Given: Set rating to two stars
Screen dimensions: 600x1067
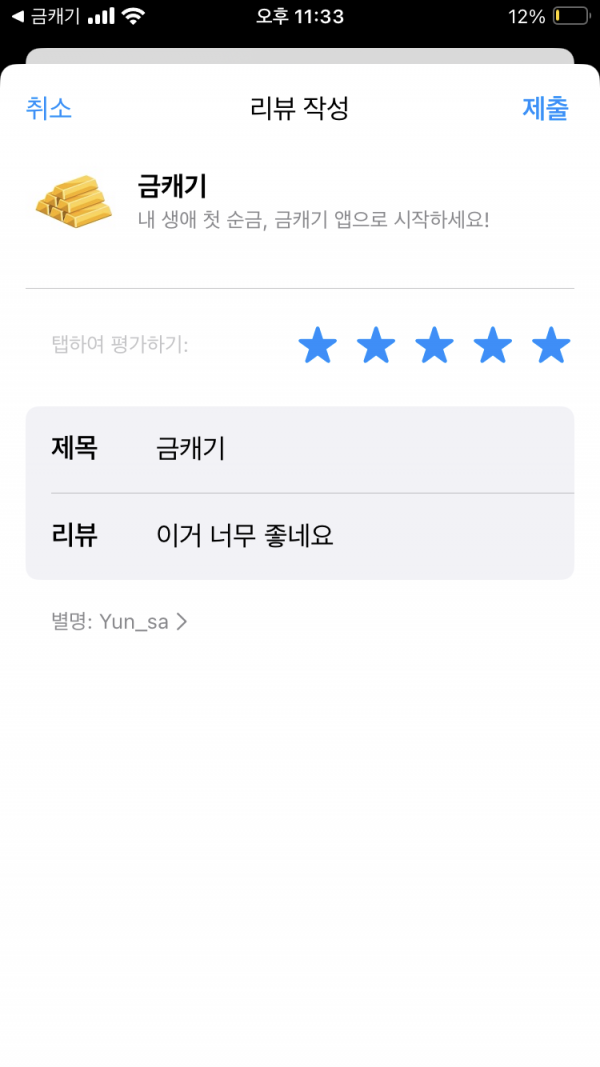Looking at the screenshot, I should pyautogui.click(x=376, y=345).
